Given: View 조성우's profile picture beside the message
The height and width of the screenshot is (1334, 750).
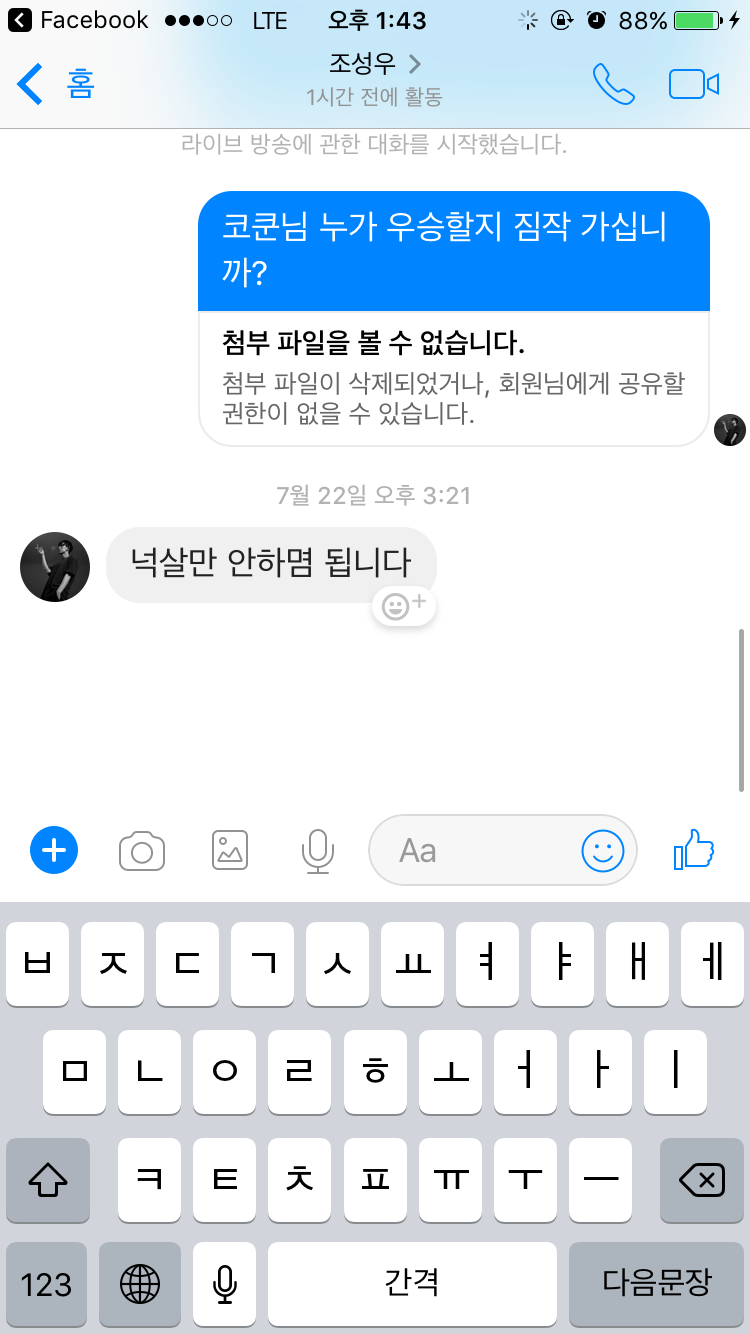Looking at the screenshot, I should 55,566.
